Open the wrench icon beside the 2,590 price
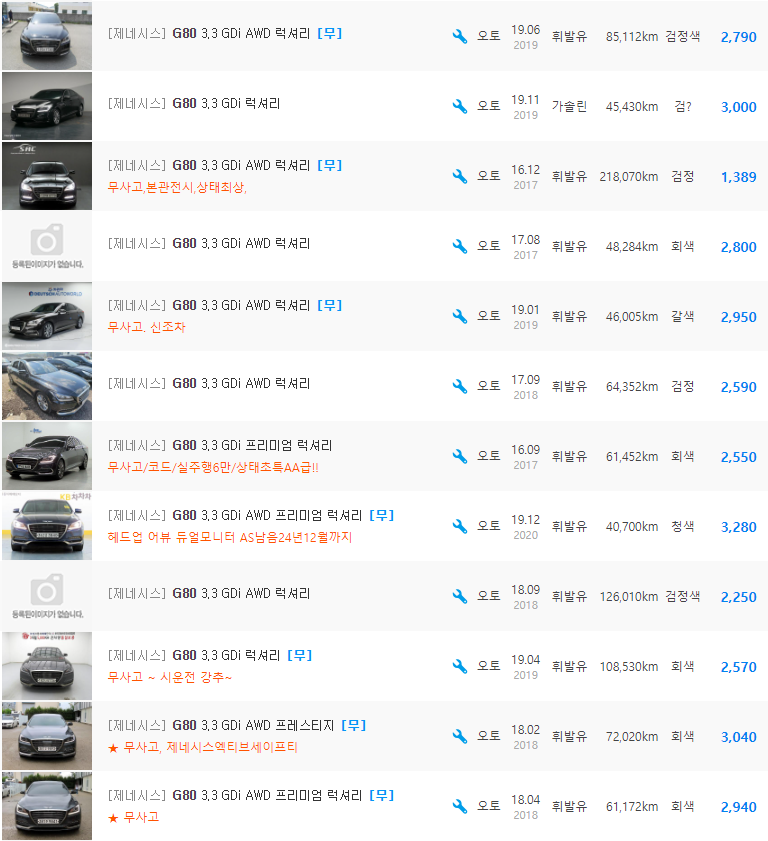The width and height of the screenshot is (768, 841). pos(460,385)
